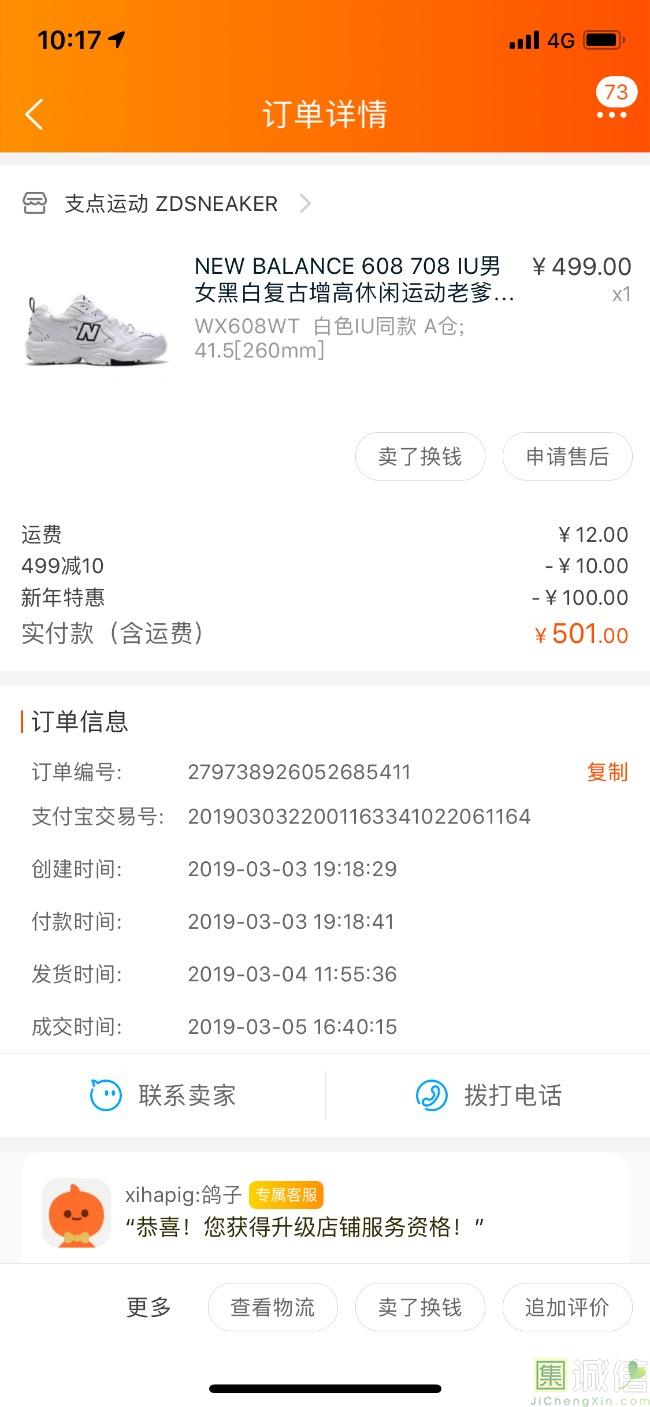The image size is (650, 1407).
Task: Tap 申请售后 to request after-sales service
Action: pos(567,457)
